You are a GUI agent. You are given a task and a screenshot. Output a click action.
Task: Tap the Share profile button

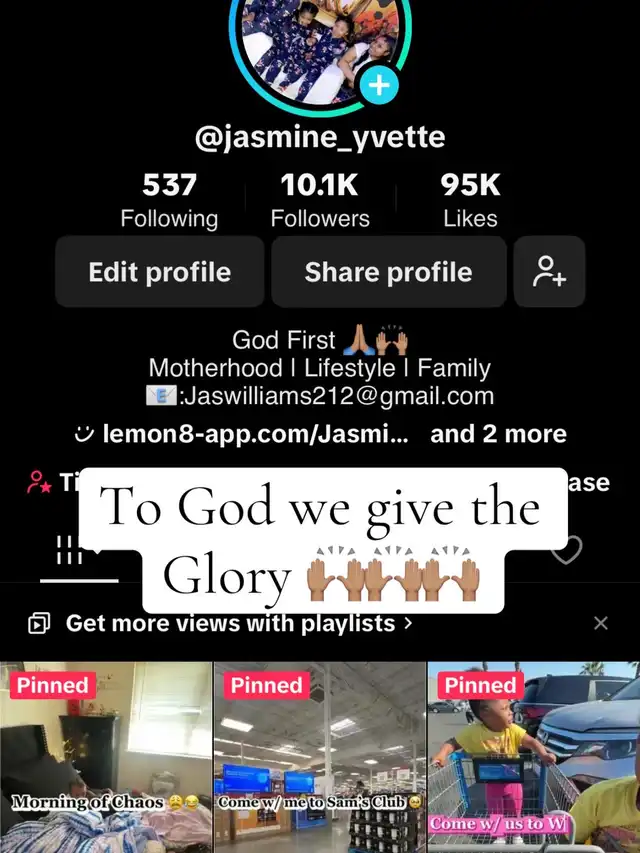coord(388,272)
